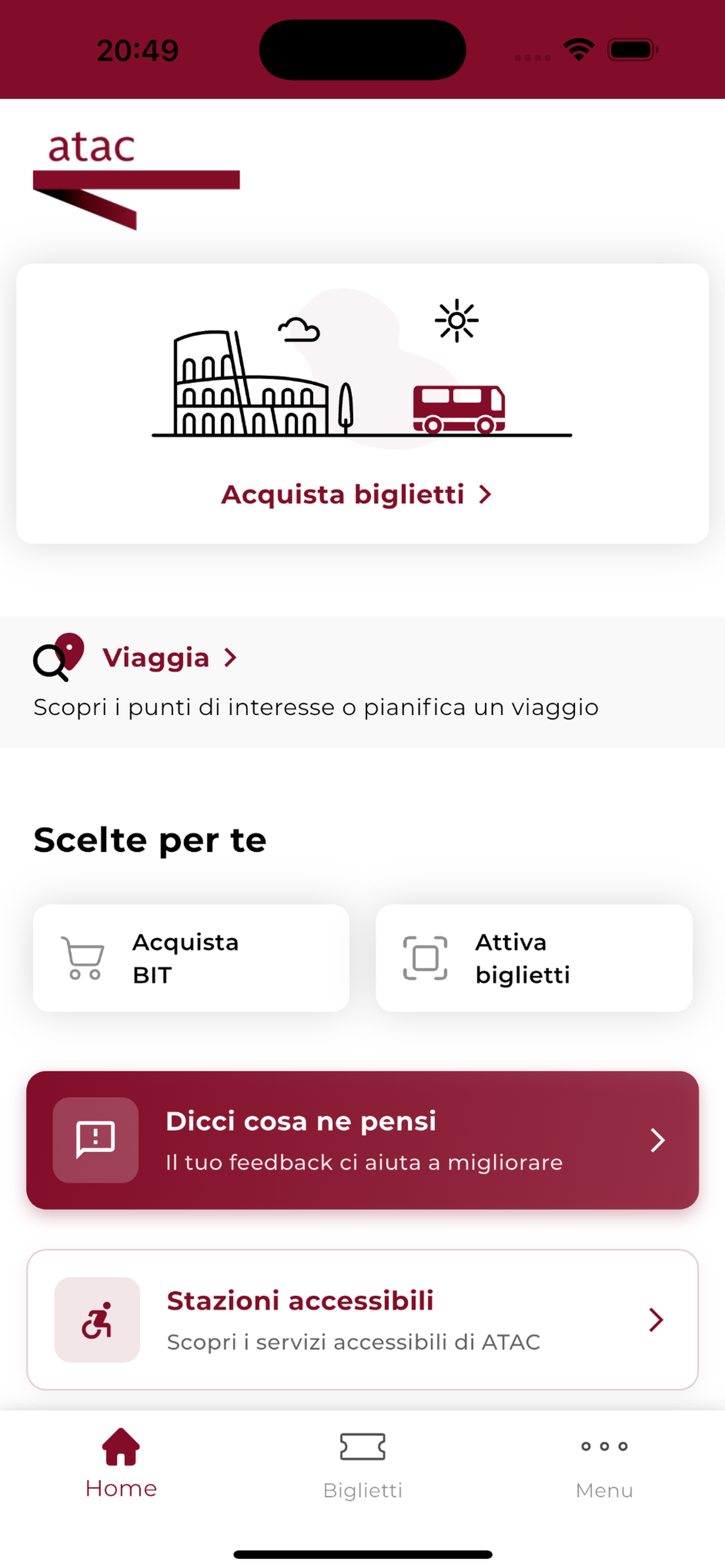Tap the Stazioni accessibili card
Image resolution: width=725 pixels, height=1568 pixels.
362,1321
